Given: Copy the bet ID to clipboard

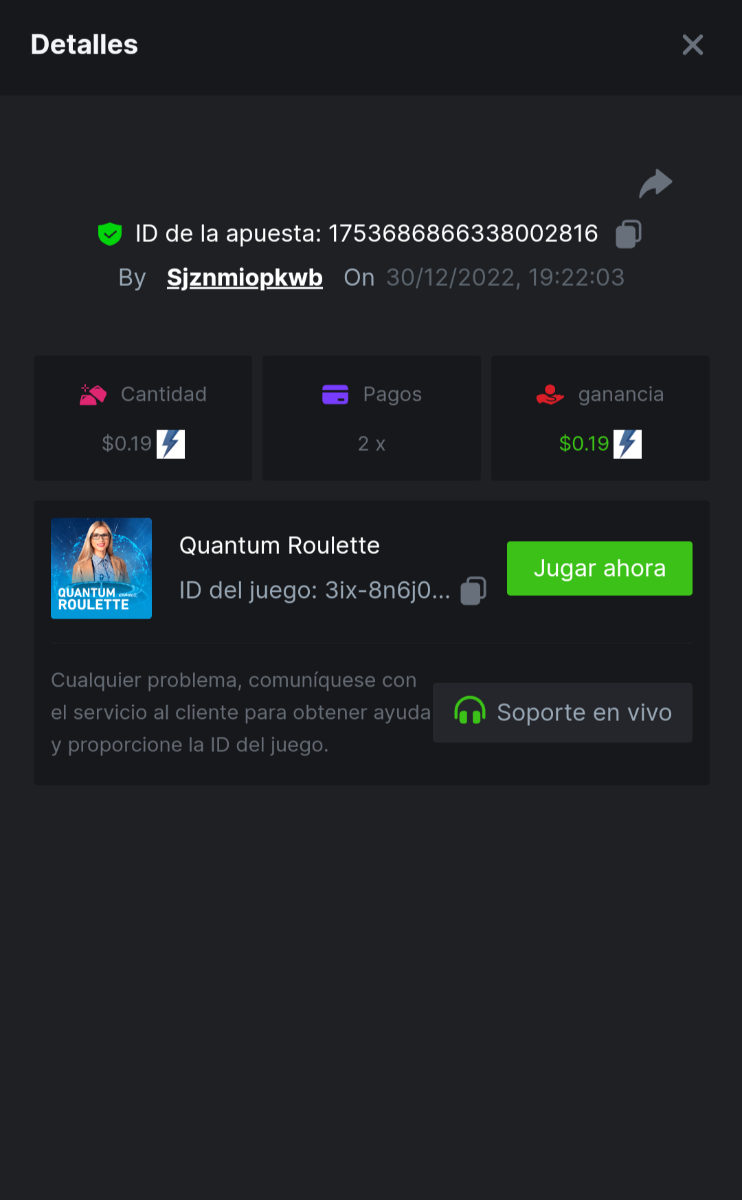Looking at the screenshot, I should [x=628, y=234].
